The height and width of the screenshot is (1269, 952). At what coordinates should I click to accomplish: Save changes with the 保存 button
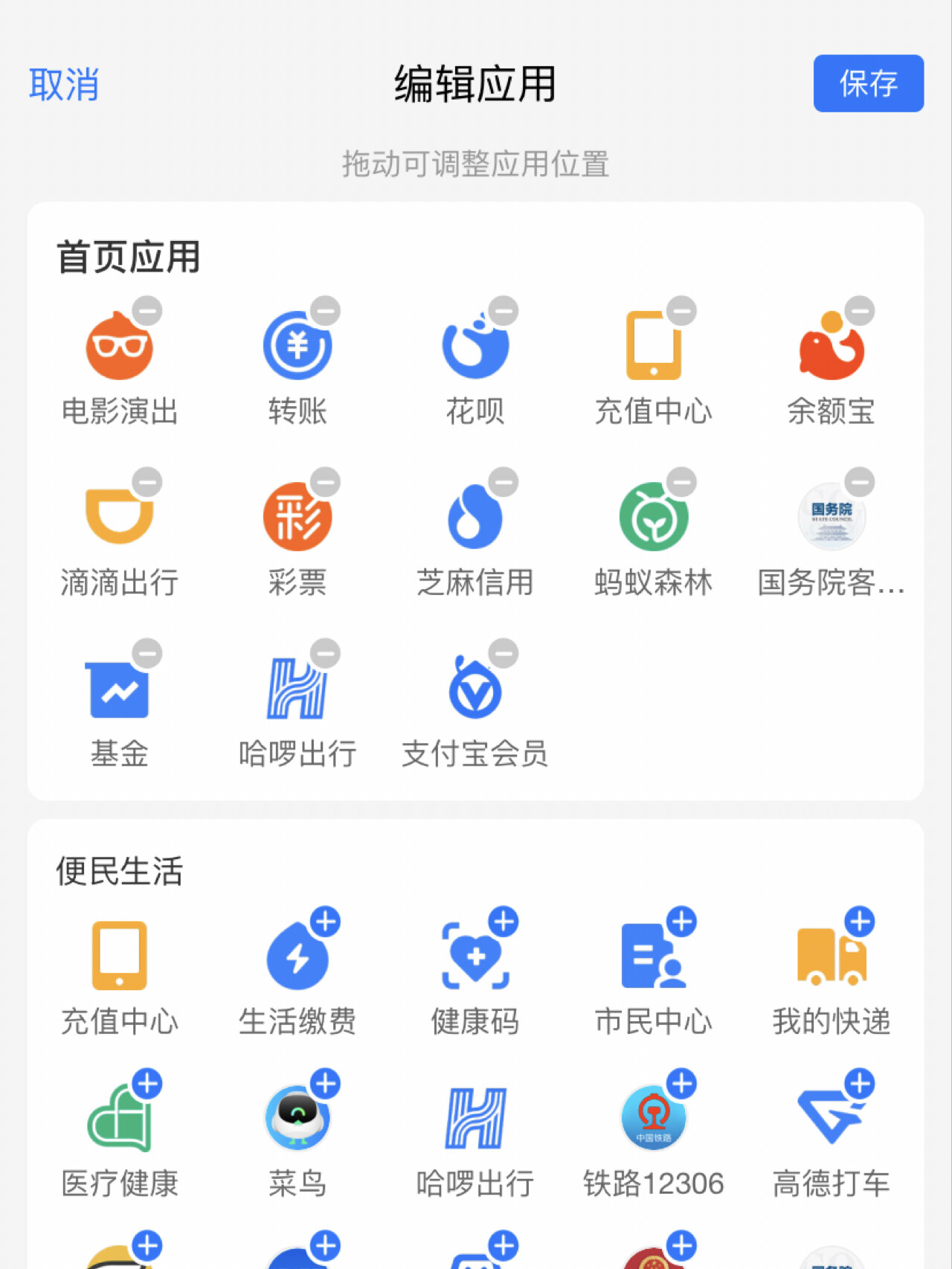pos(868,83)
